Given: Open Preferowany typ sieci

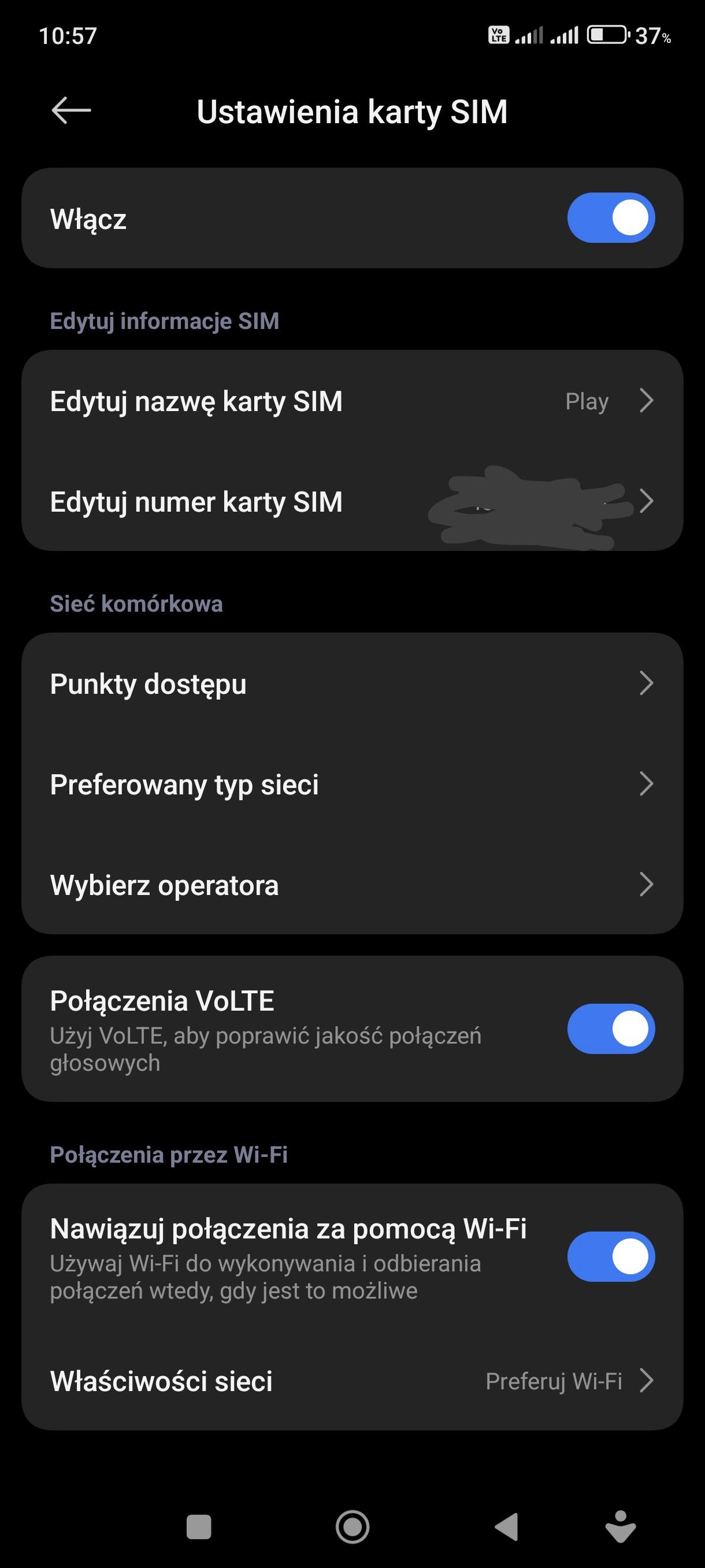Looking at the screenshot, I should (x=351, y=784).
